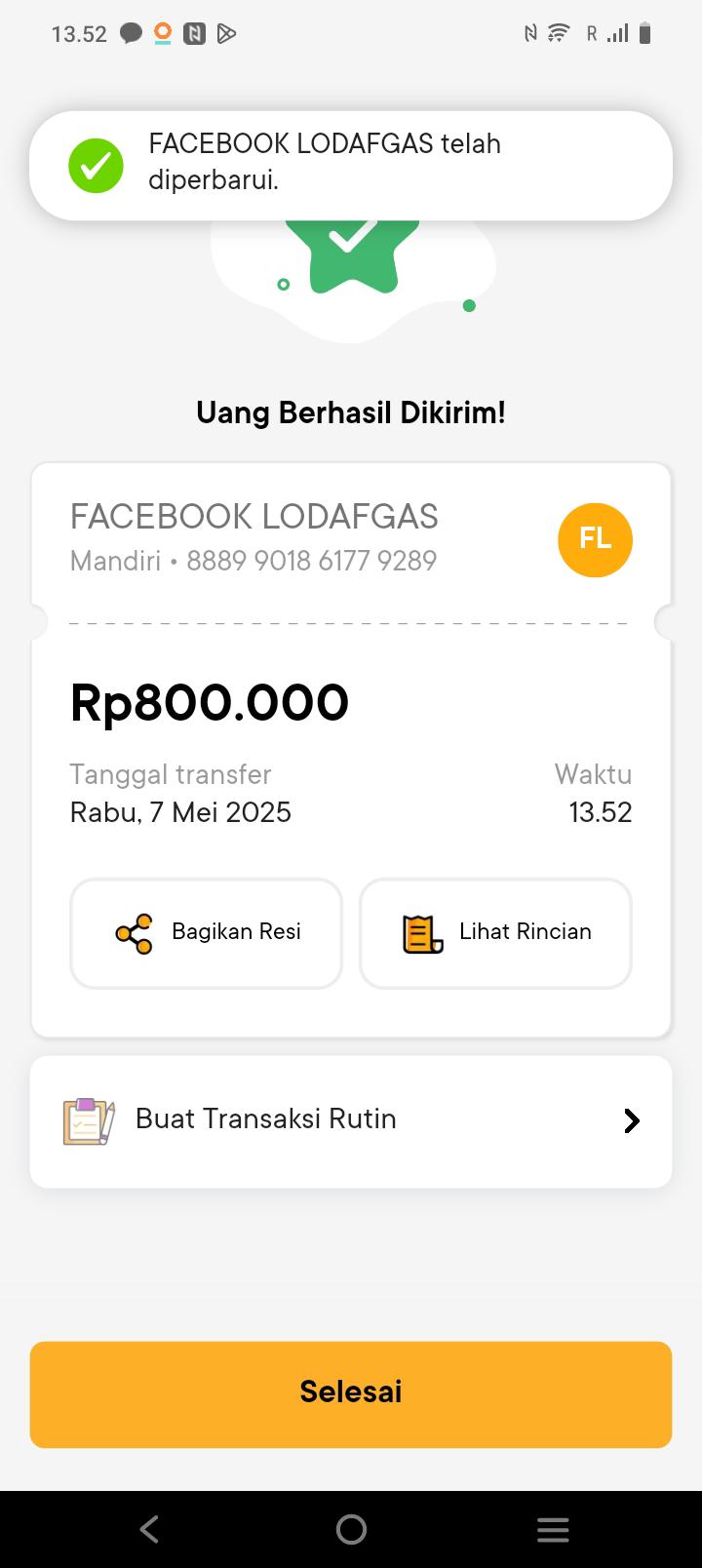Tap Bagikan Resi to share the receipt
The image size is (702, 1568).
(x=206, y=933)
